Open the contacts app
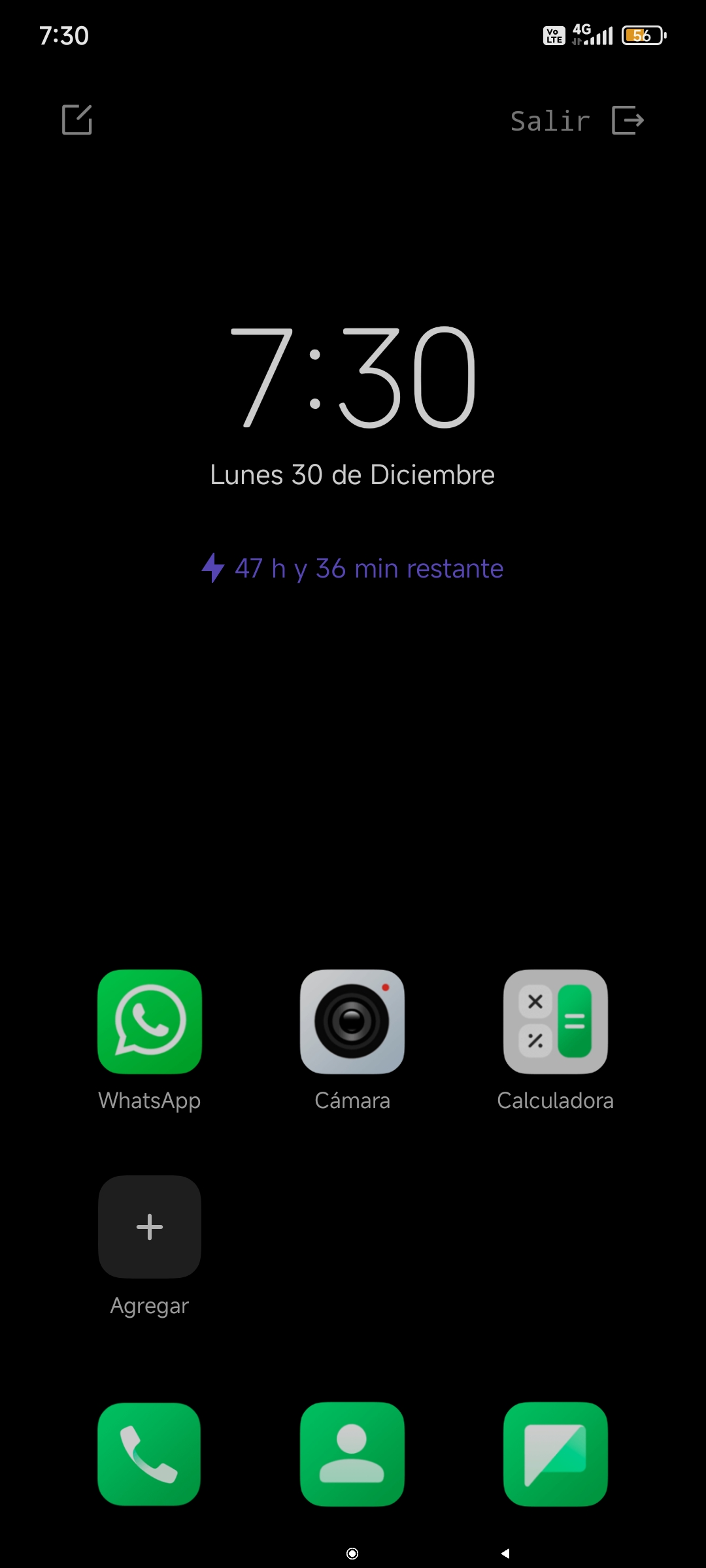Screen dimensions: 706x1568 point(352,1454)
